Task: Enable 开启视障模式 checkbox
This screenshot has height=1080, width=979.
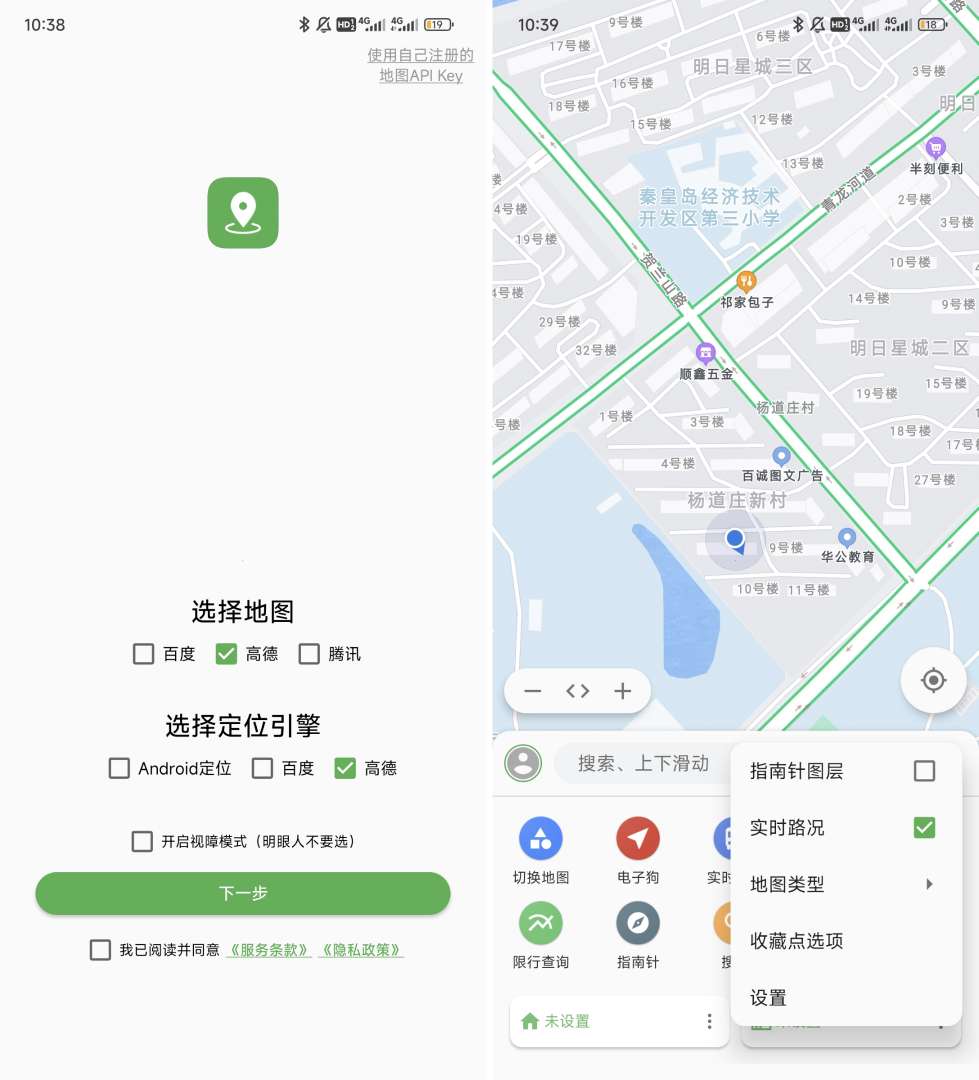Action: (142, 841)
